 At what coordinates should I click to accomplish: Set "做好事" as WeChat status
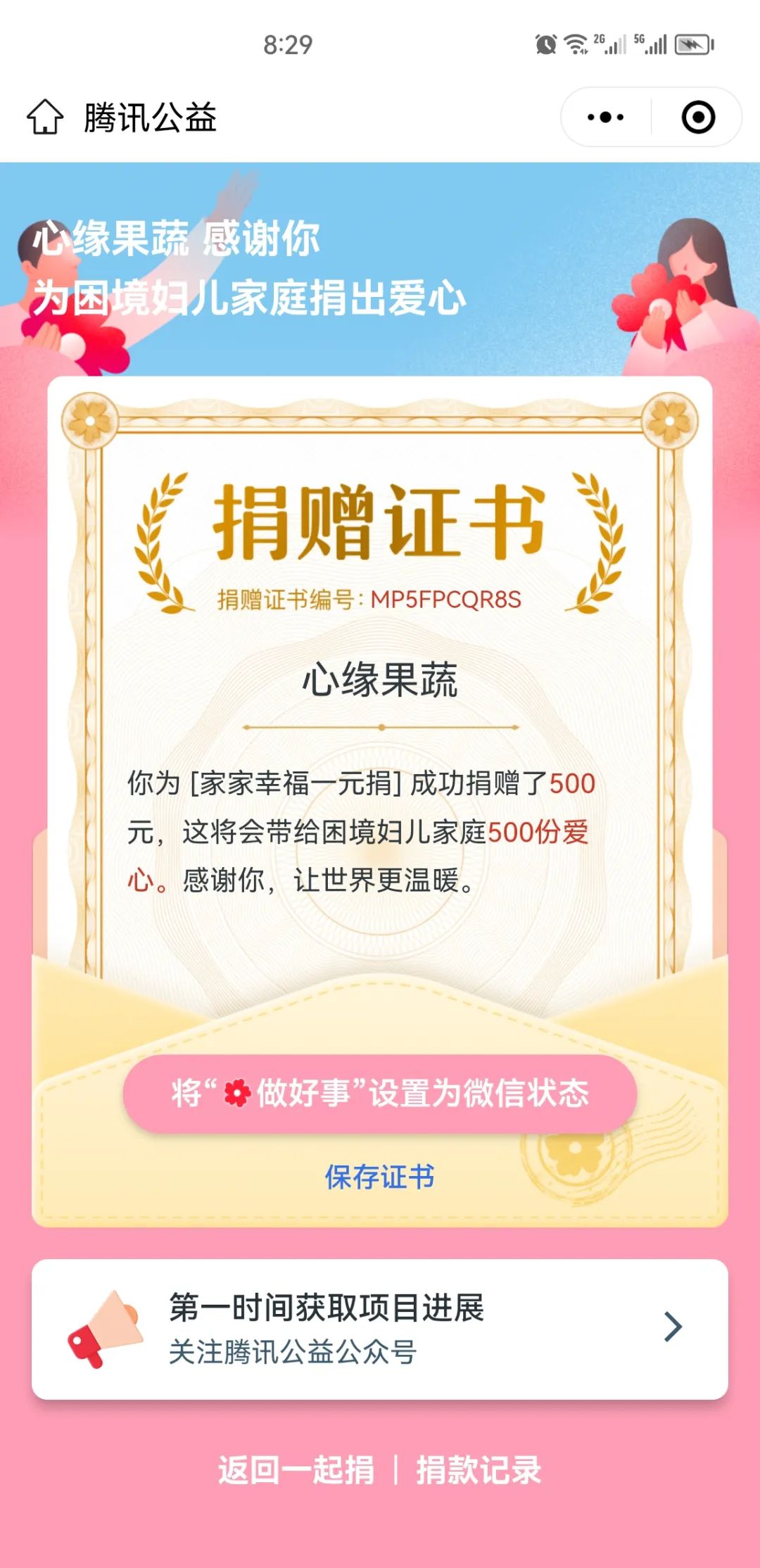(380, 1093)
